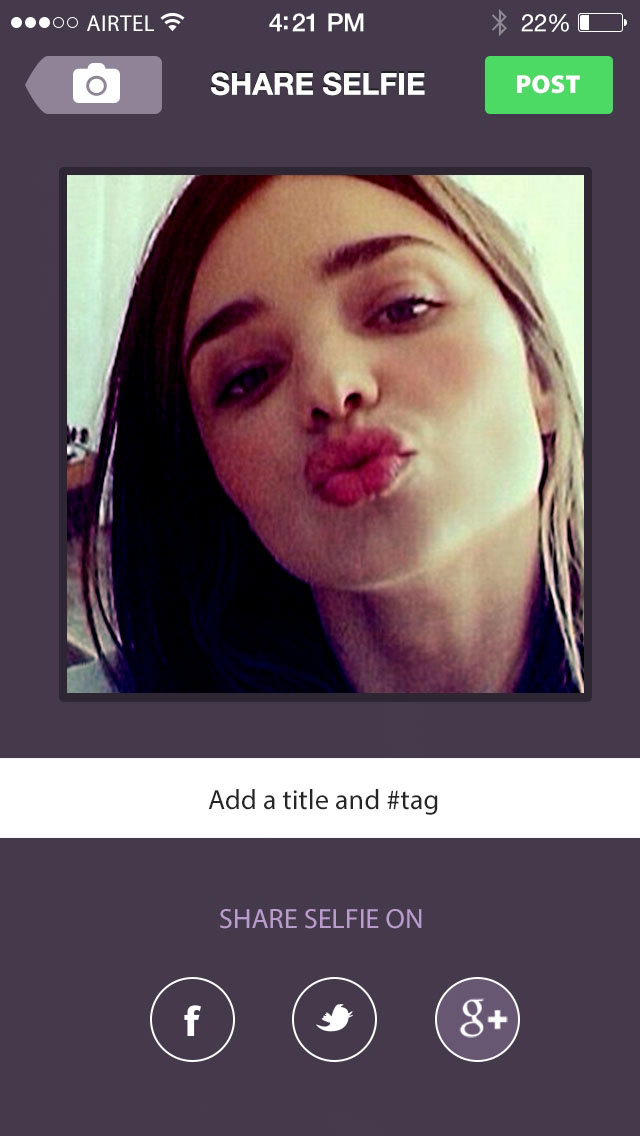This screenshot has width=640, height=1136.
Task: Share selfie on Facebook
Action: (192, 1019)
